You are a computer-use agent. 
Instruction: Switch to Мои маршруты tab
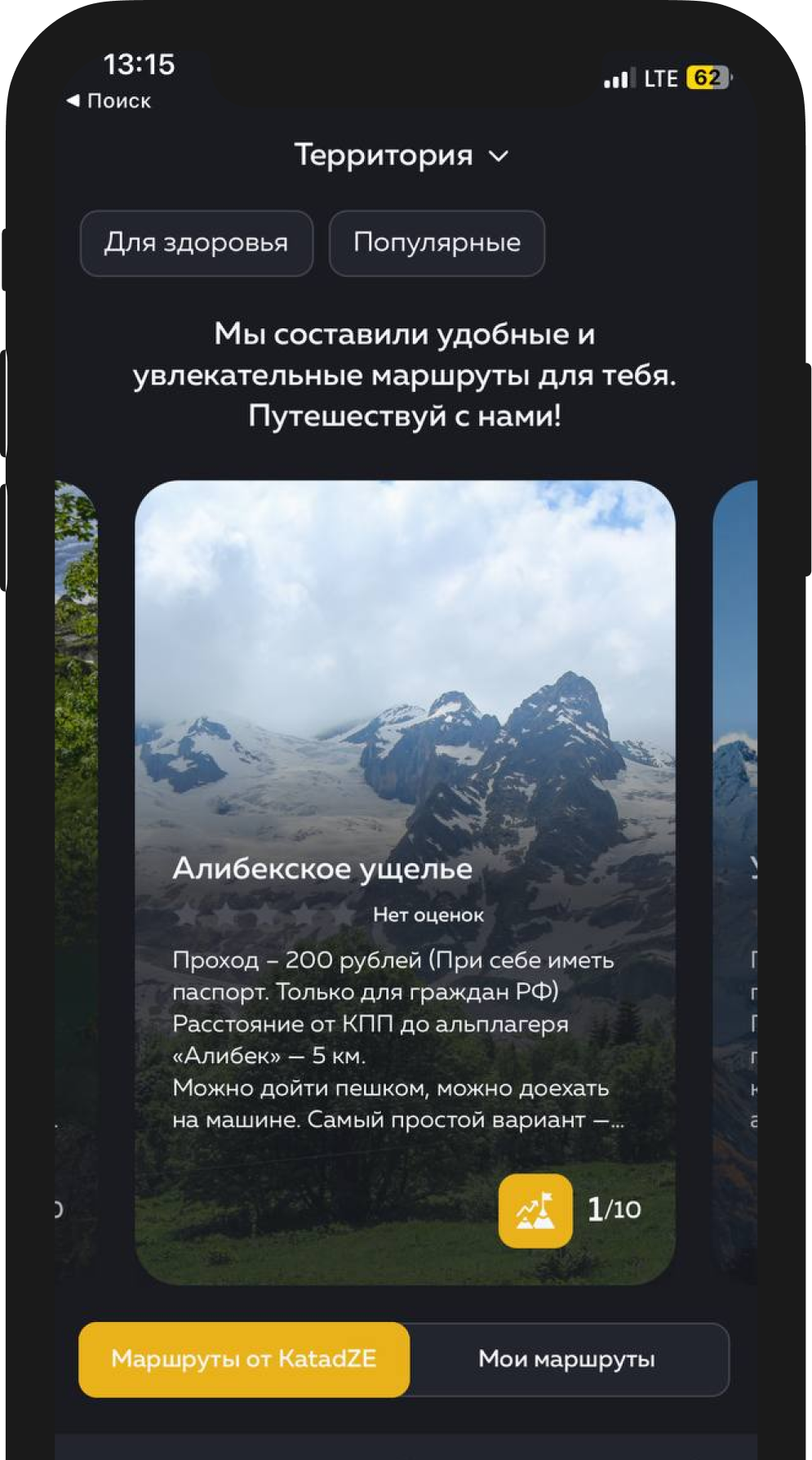pos(566,1360)
